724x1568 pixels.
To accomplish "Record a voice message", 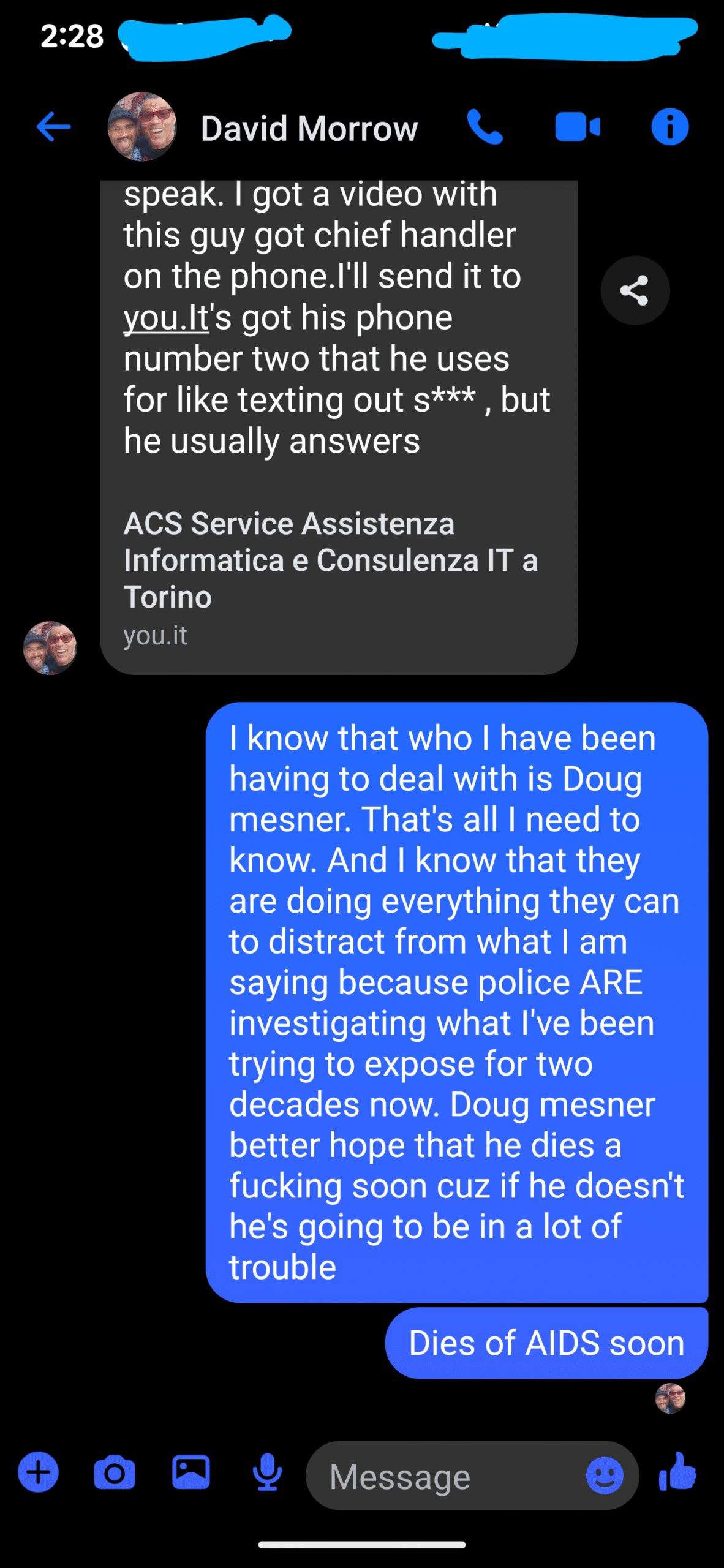I will (x=268, y=1472).
